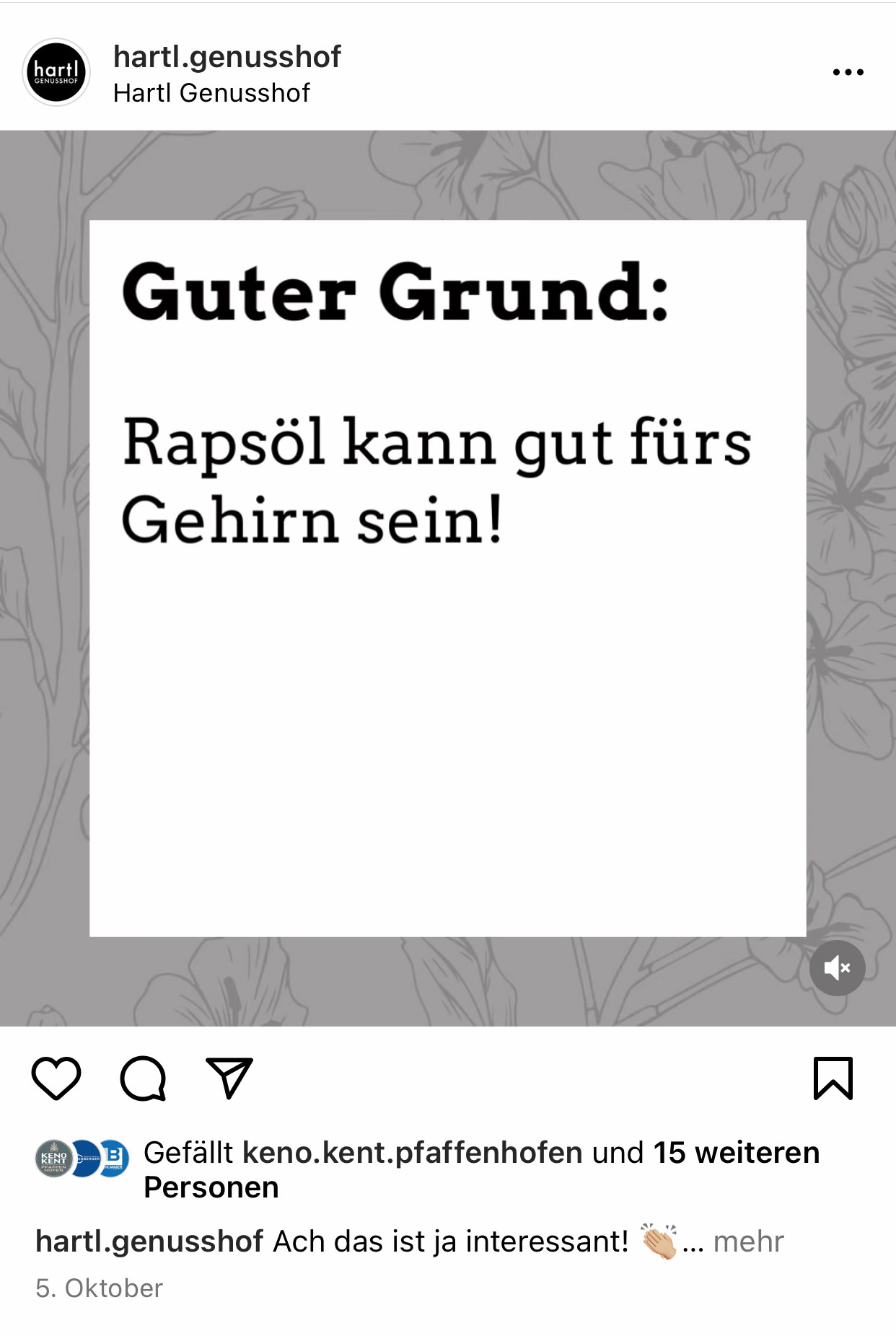This screenshot has height=1336, width=896.
Task: Tap hartl.genusshof name in caption
Action: coord(149,1241)
